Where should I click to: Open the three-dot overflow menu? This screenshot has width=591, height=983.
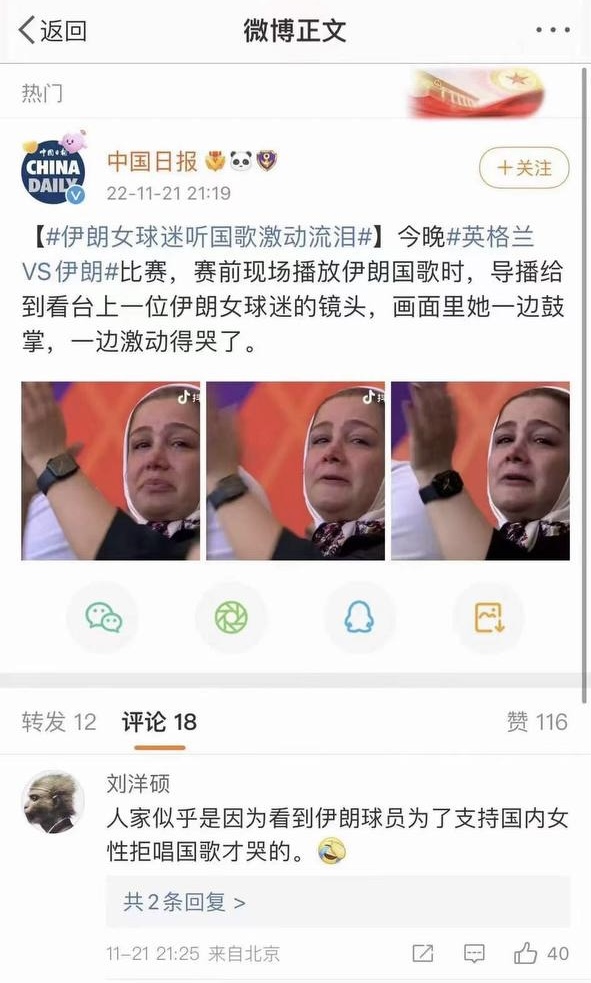[x=553, y=29]
